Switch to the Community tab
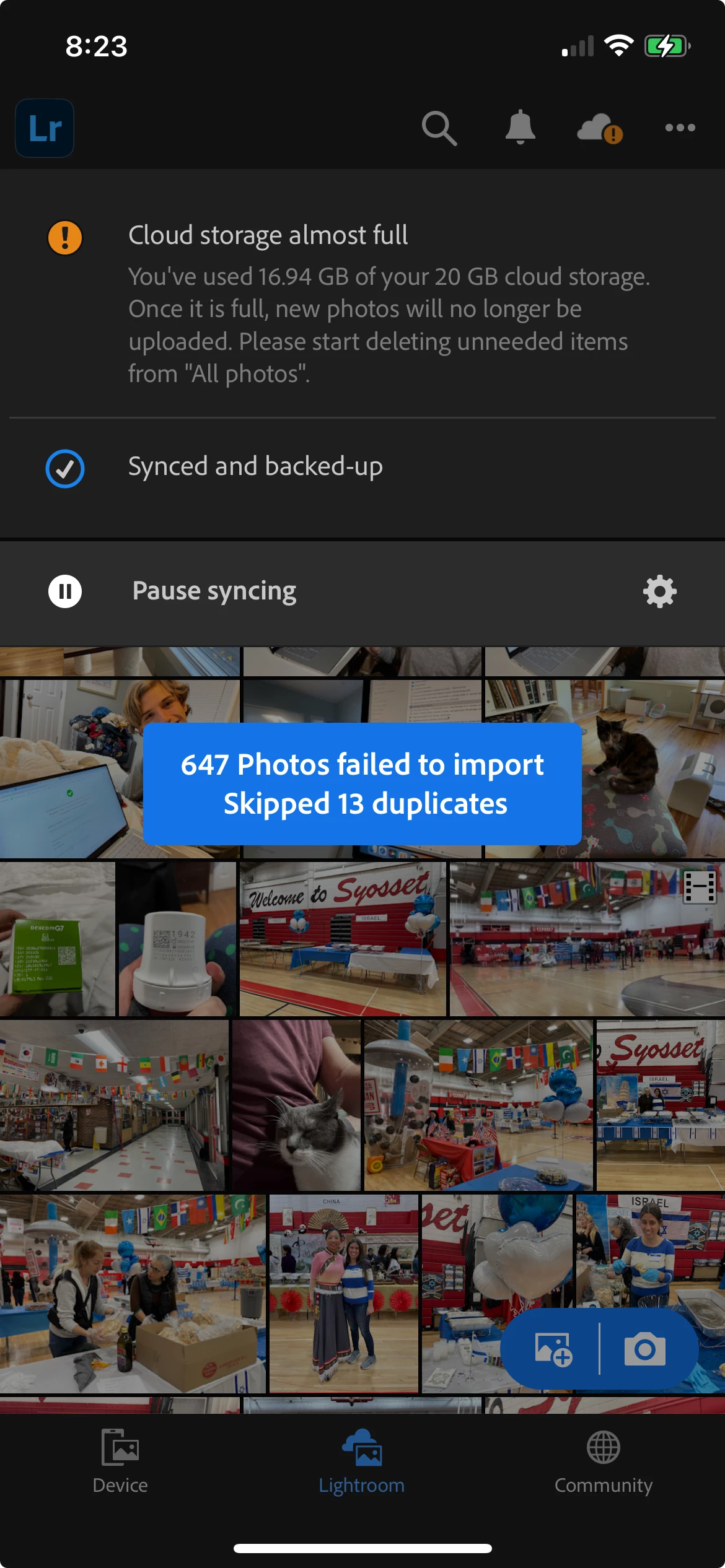The image size is (725, 1568). [x=603, y=1461]
